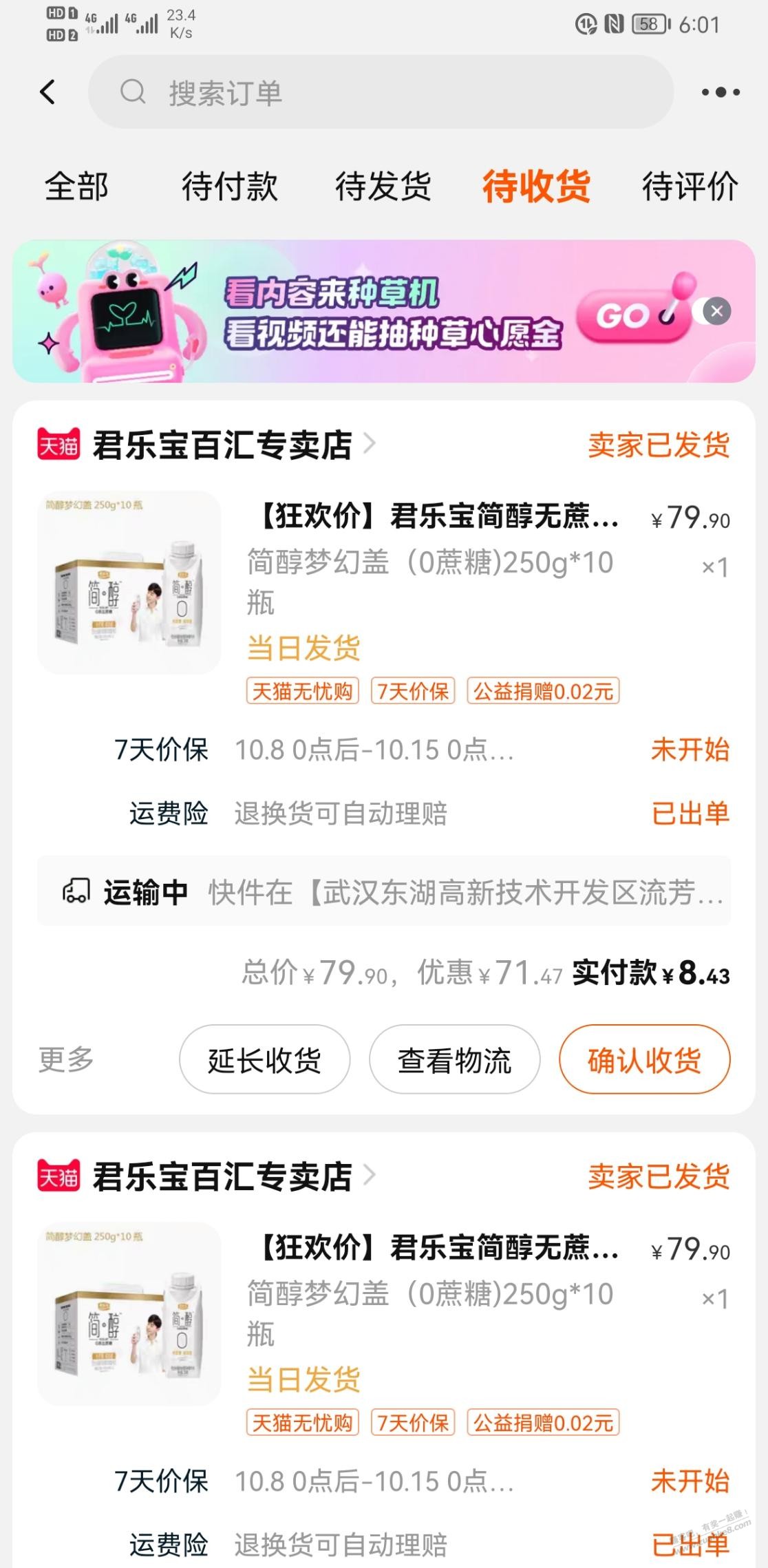Open the three-dot overflow menu
Viewport: 768px width, 1568px height.
[720, 92]
